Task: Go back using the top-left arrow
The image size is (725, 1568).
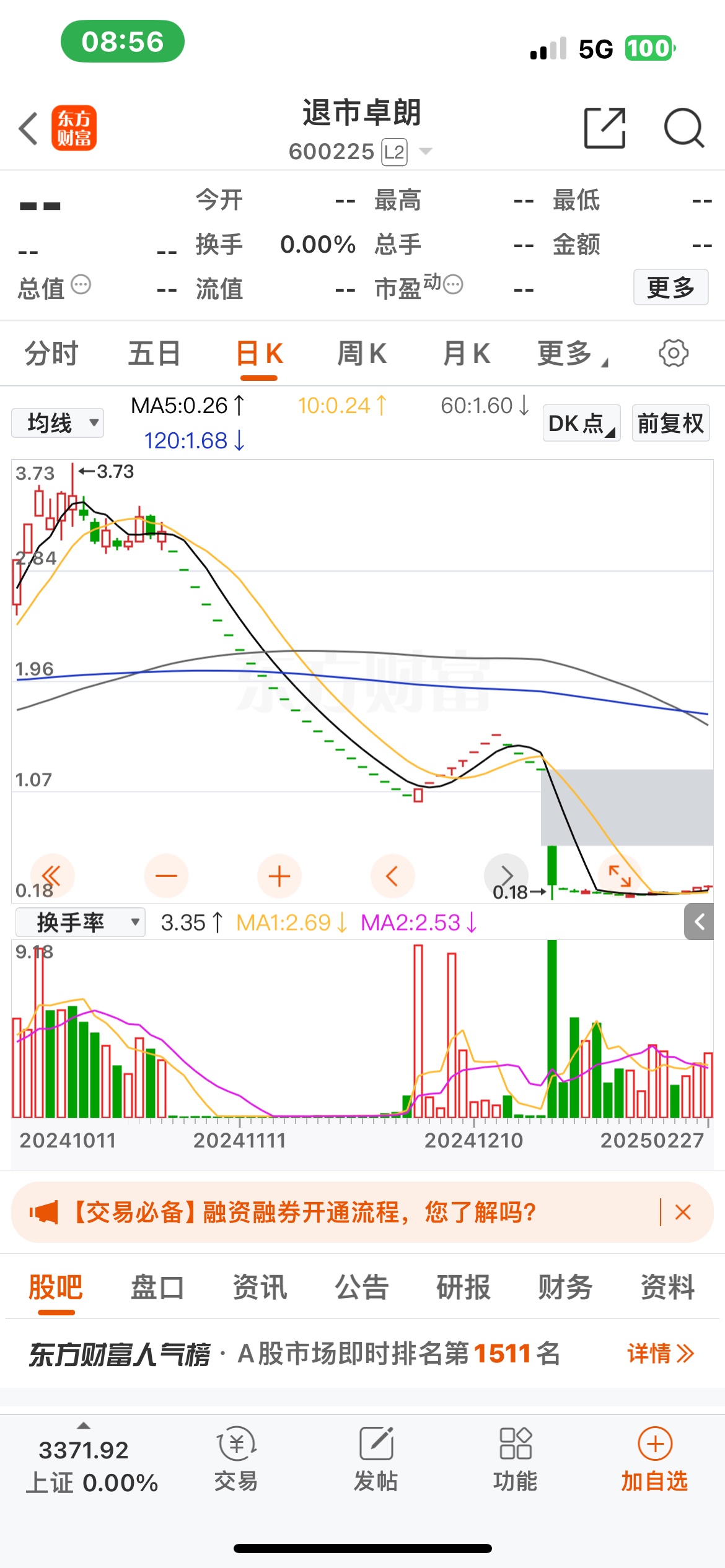Action: tap(29, 129)
